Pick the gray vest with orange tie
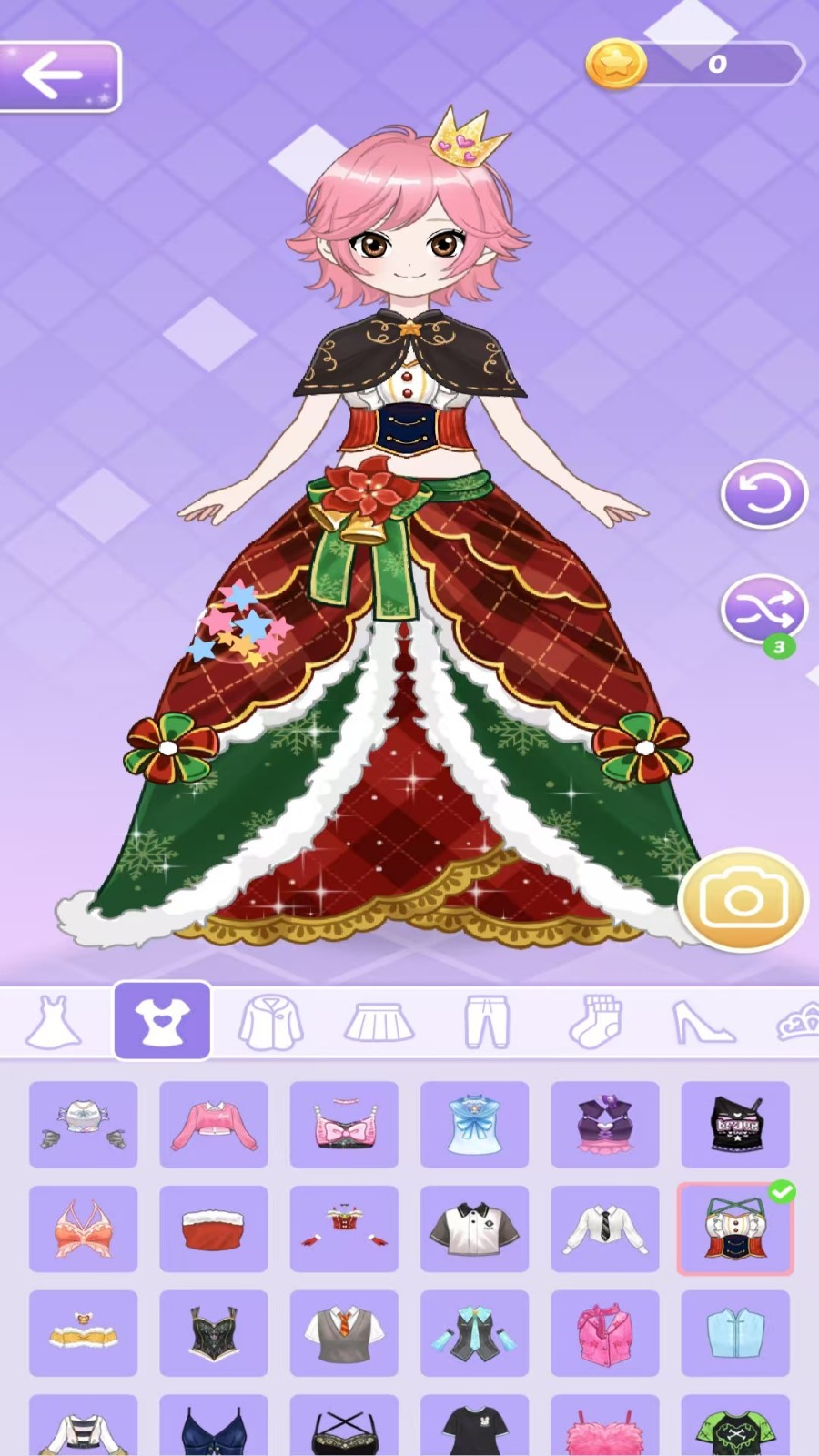Viewport: 819px width, 1456px height. point(344,1333)
